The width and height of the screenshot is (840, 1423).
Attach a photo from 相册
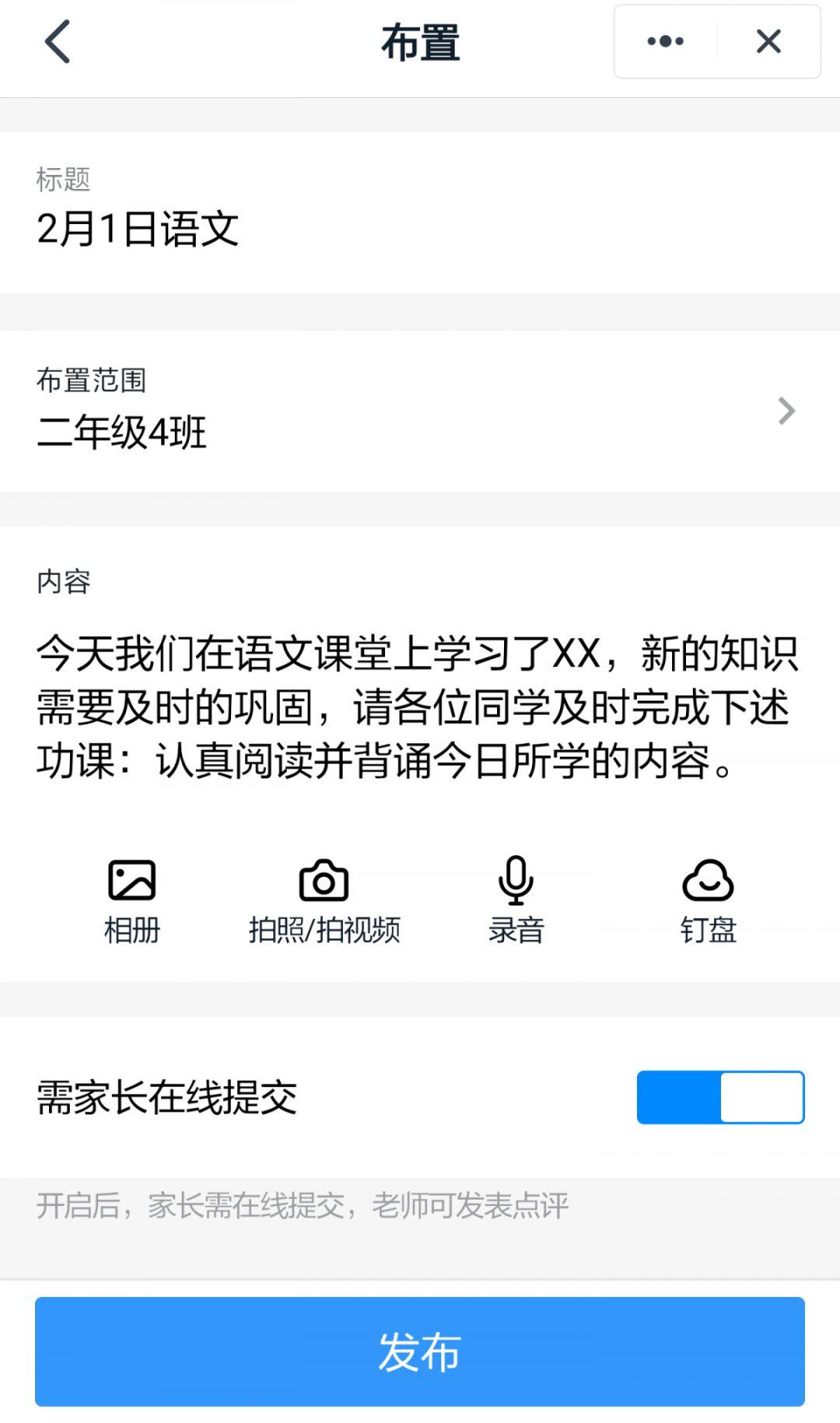click(x=132, y=901)
